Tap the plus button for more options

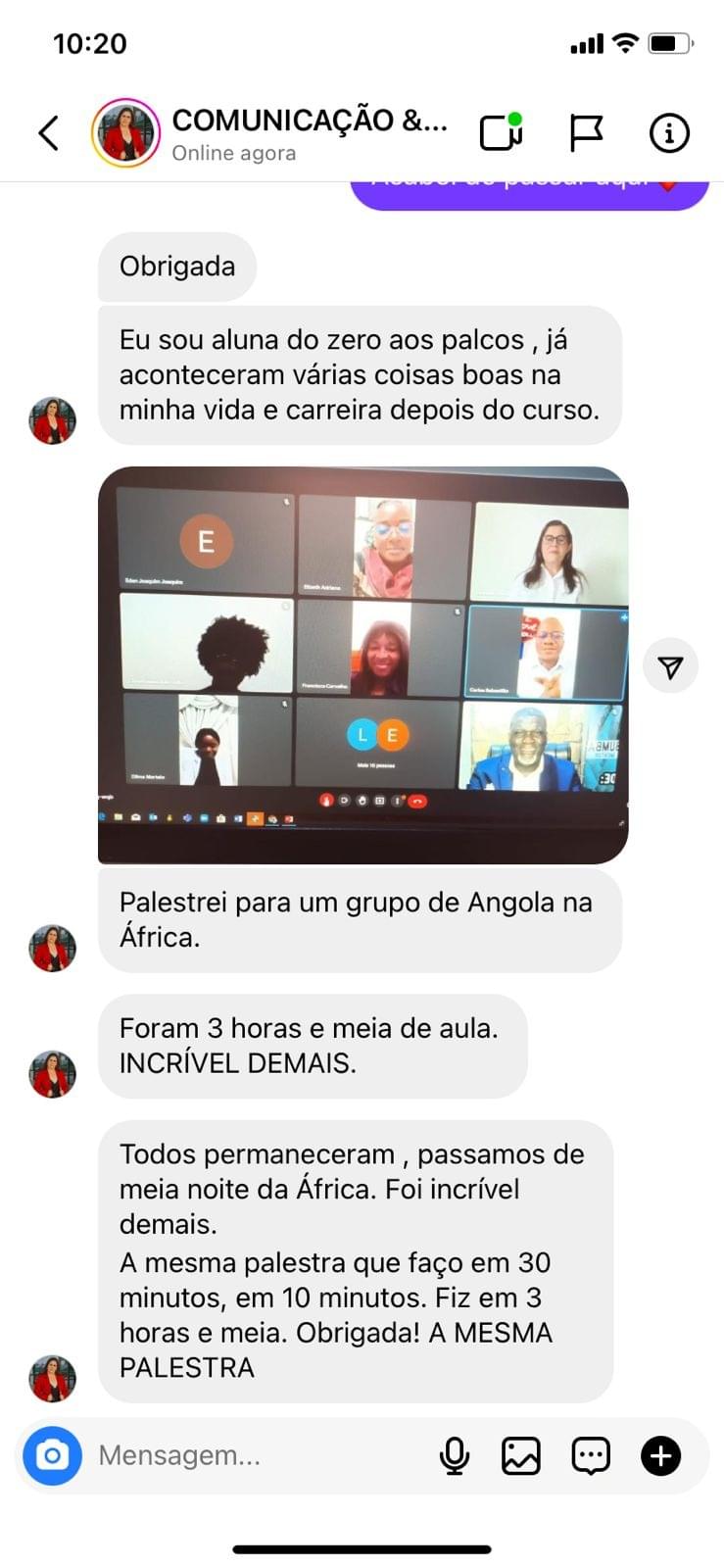(x=661, y=1455)
